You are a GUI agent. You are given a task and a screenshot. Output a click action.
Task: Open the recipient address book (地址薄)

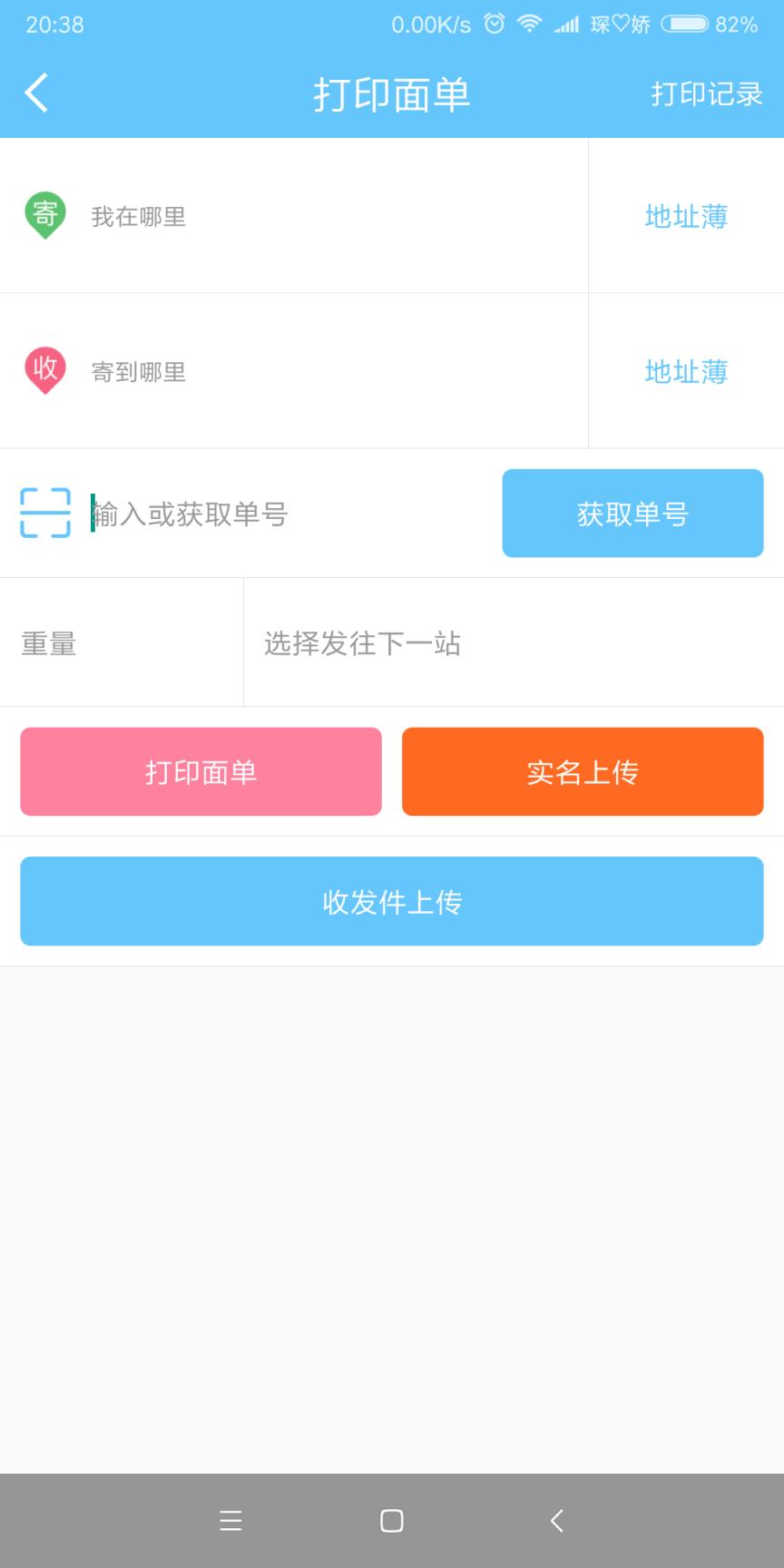pyautogui.click(x=686, y=372)
